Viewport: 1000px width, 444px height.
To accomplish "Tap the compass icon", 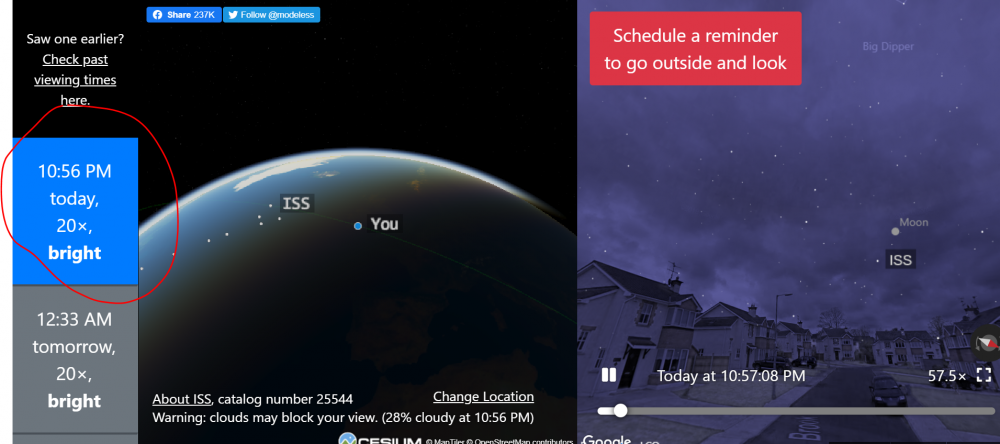I will click(x=987, y=344).
